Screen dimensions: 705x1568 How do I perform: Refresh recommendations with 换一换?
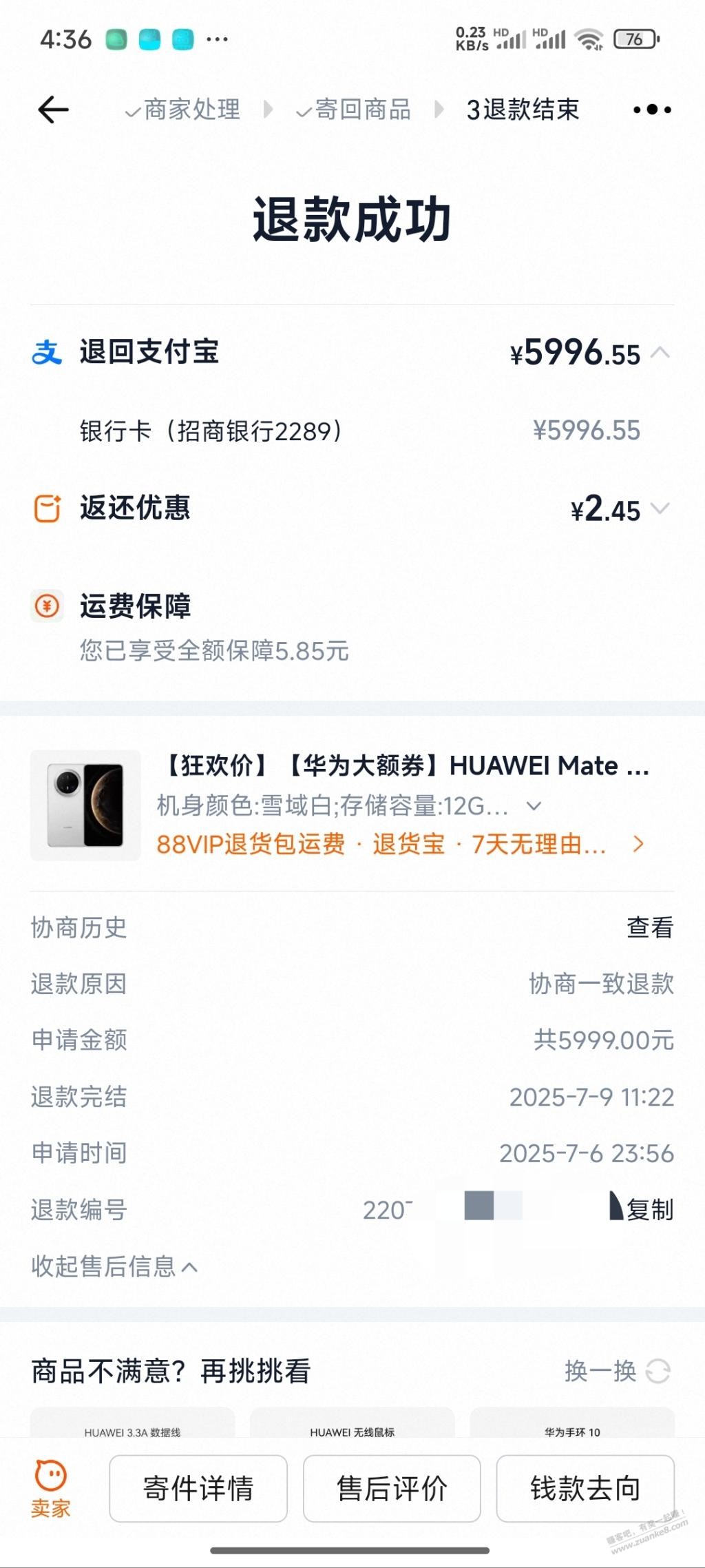[x=617, y=1371]
